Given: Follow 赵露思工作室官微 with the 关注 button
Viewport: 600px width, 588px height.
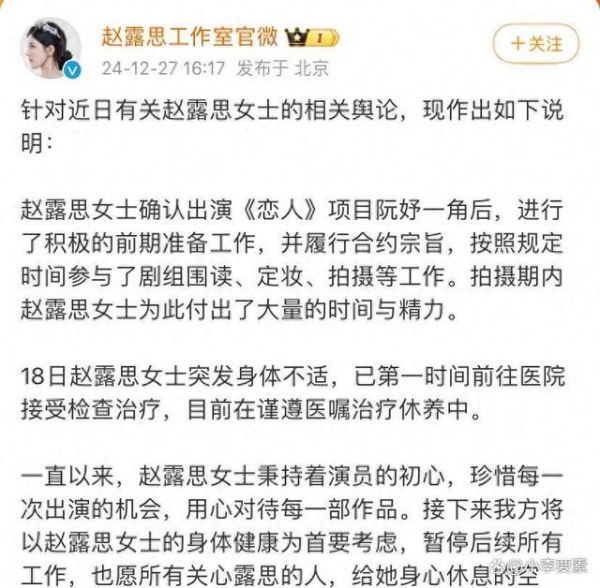Looking at the screenshot, I should pos(536,44).
